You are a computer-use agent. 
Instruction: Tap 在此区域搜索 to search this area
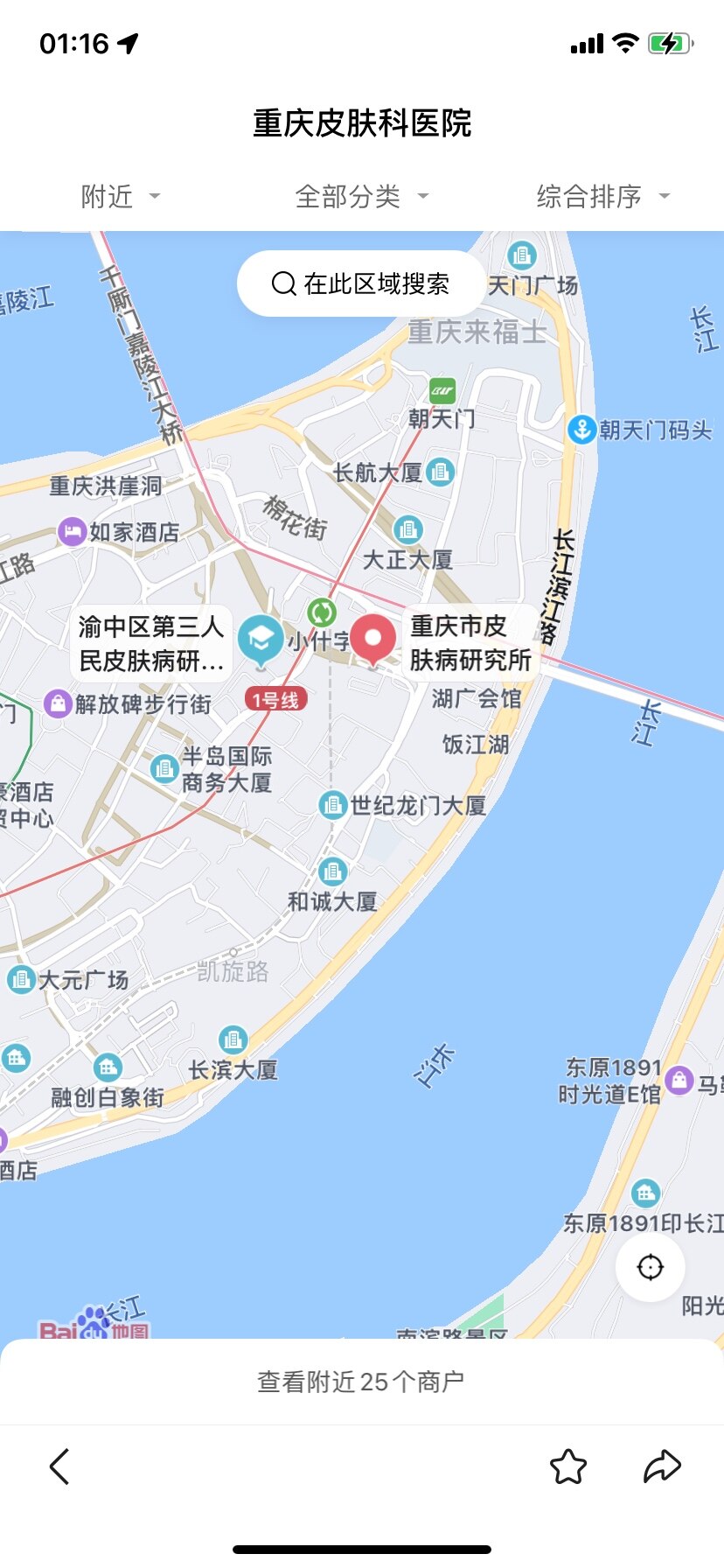pos(360,283)
